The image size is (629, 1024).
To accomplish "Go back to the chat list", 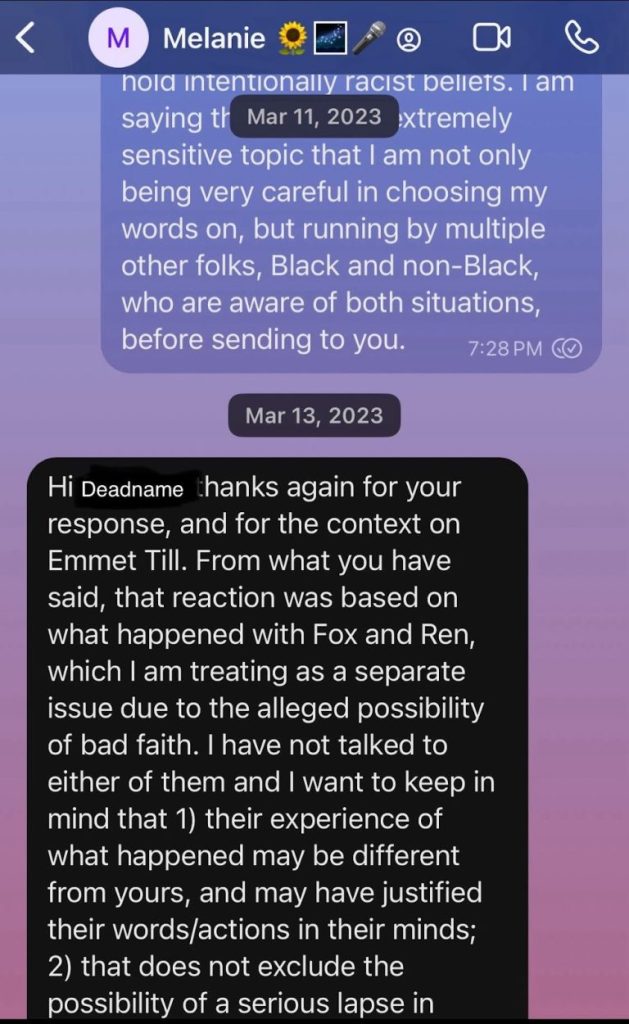I will point(27,39).
